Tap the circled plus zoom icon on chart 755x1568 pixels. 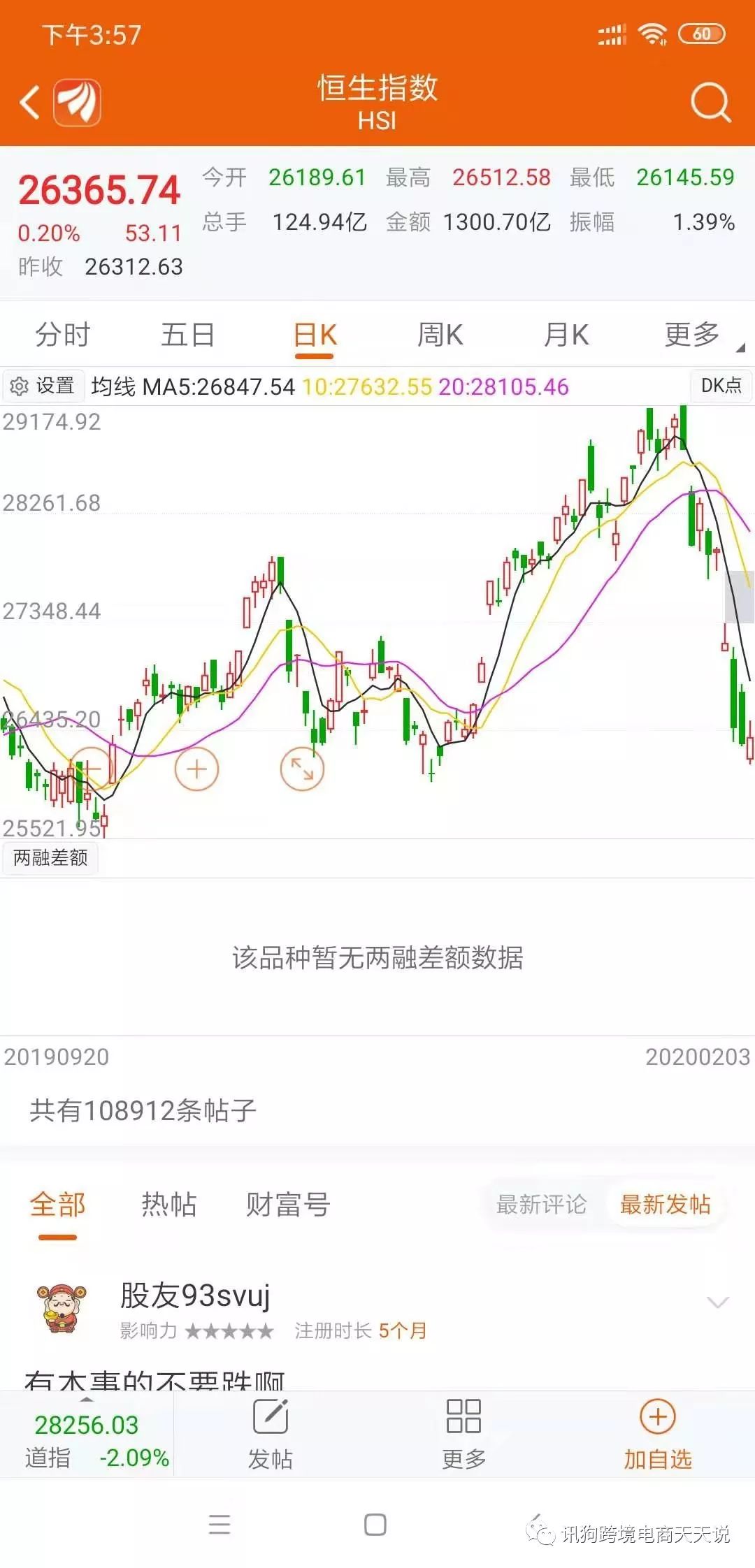(196, 767)
